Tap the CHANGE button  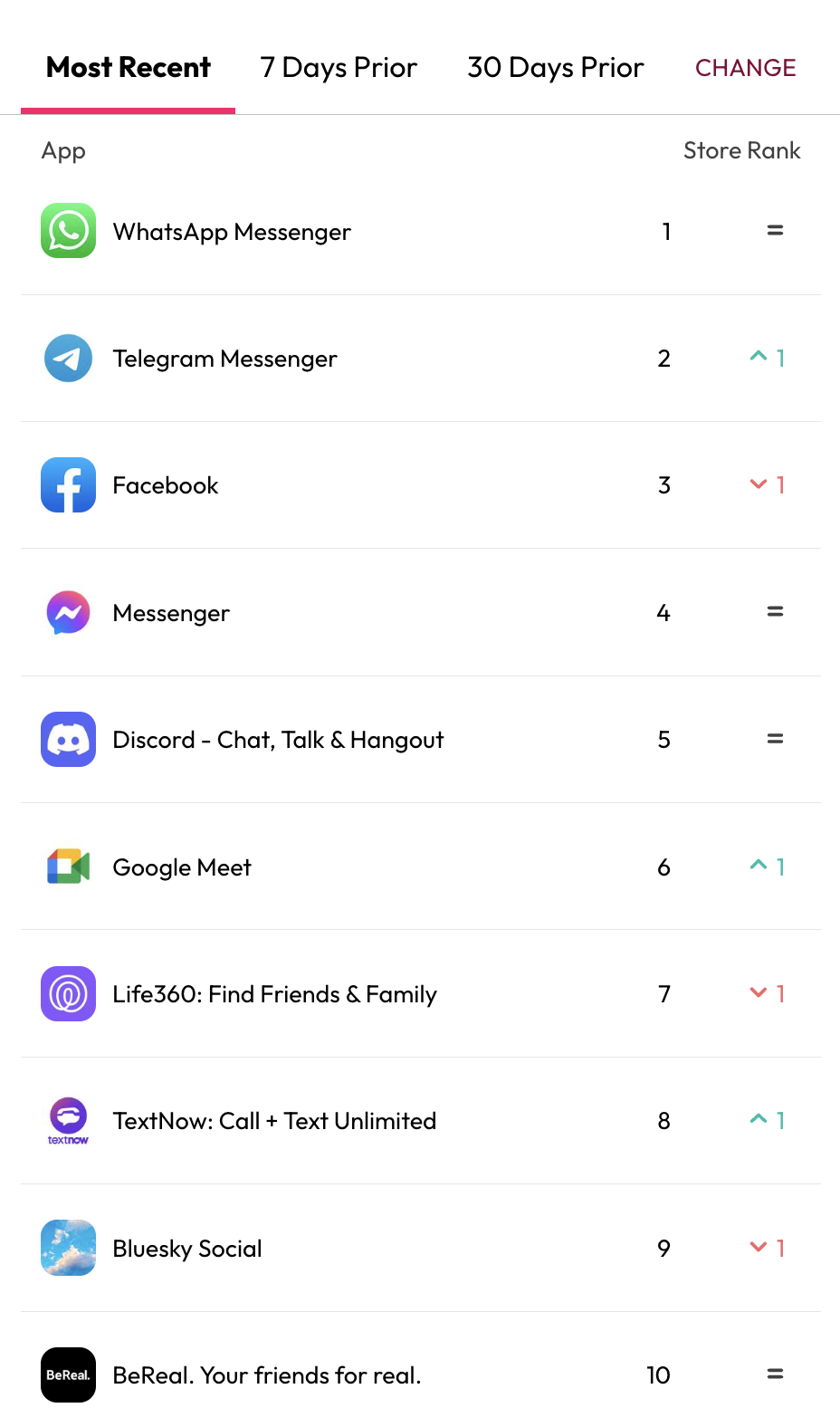(745, 68)
